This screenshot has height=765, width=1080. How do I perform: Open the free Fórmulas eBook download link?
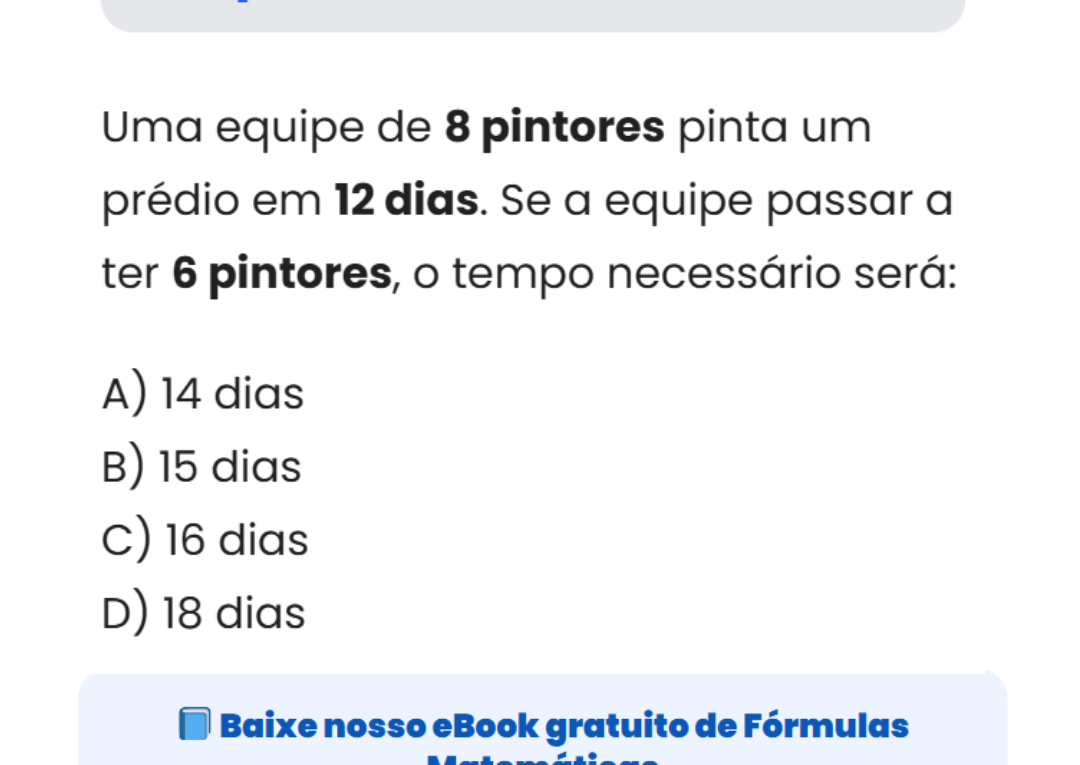562,726
